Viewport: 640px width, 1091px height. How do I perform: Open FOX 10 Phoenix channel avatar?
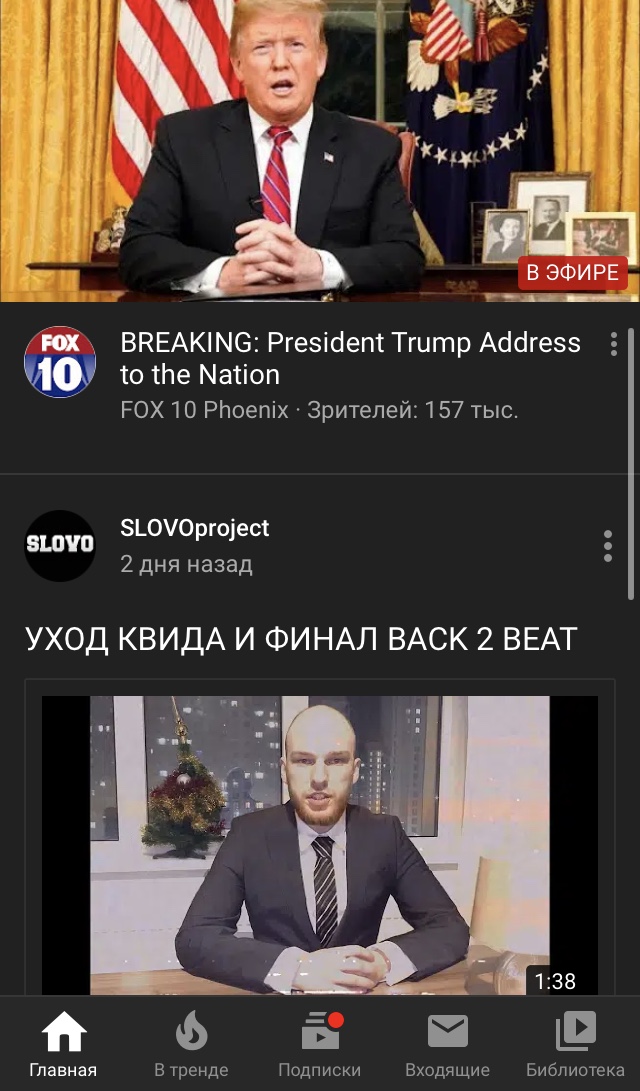click(x=60, y=362)
